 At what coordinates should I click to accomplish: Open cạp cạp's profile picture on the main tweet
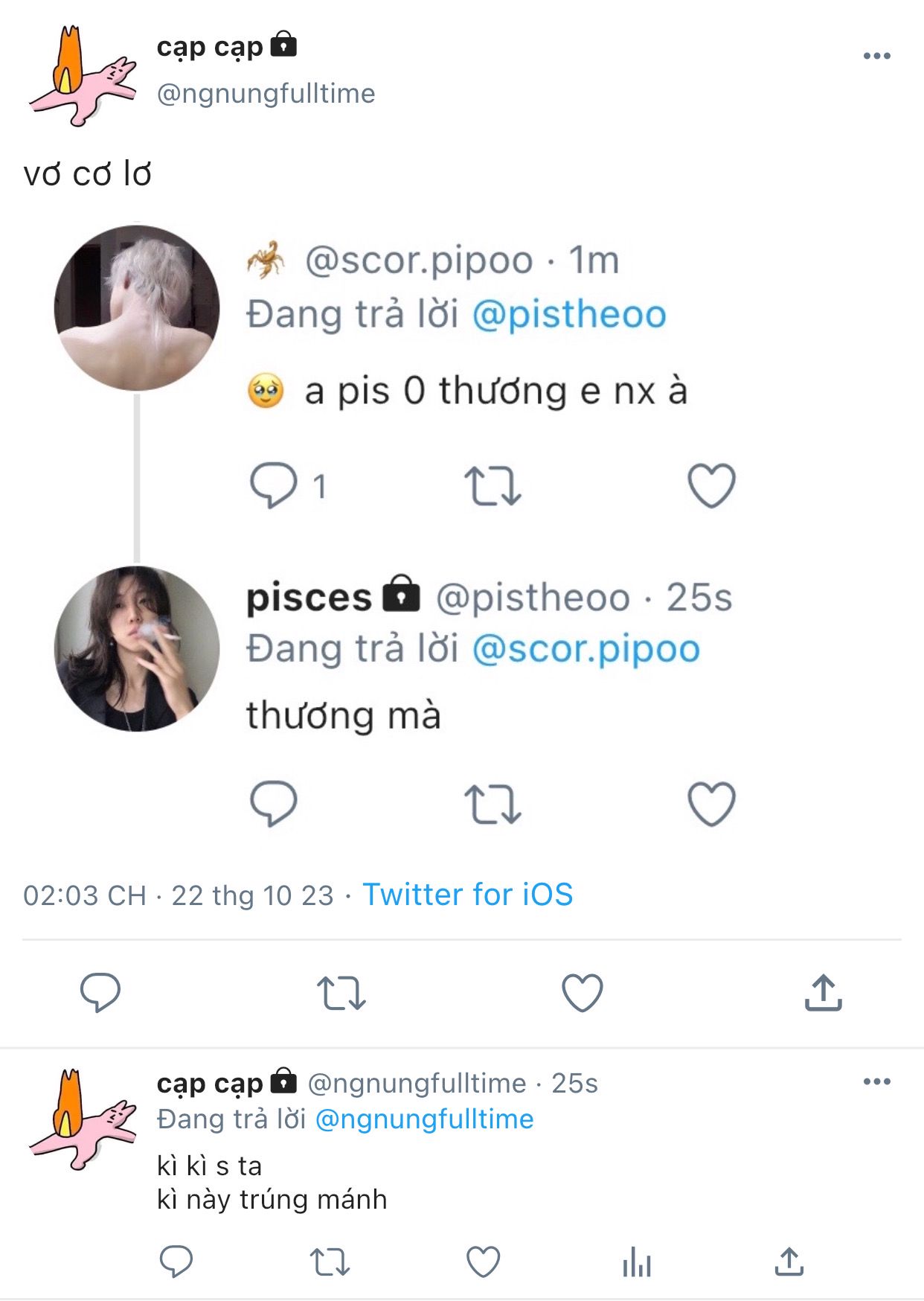click(x=83, y=75)
